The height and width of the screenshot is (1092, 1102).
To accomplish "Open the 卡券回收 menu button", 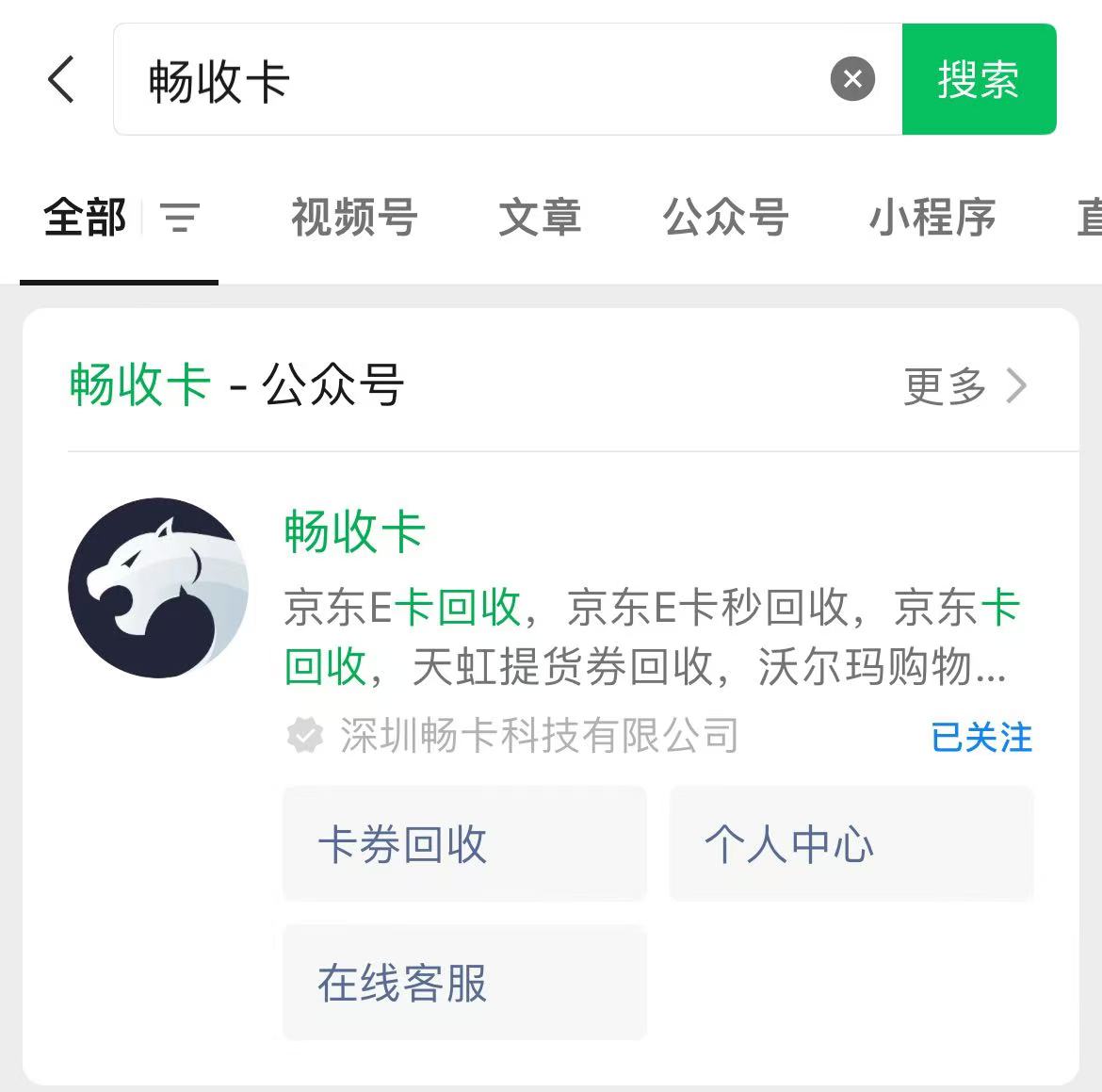I will click(464, 844).
